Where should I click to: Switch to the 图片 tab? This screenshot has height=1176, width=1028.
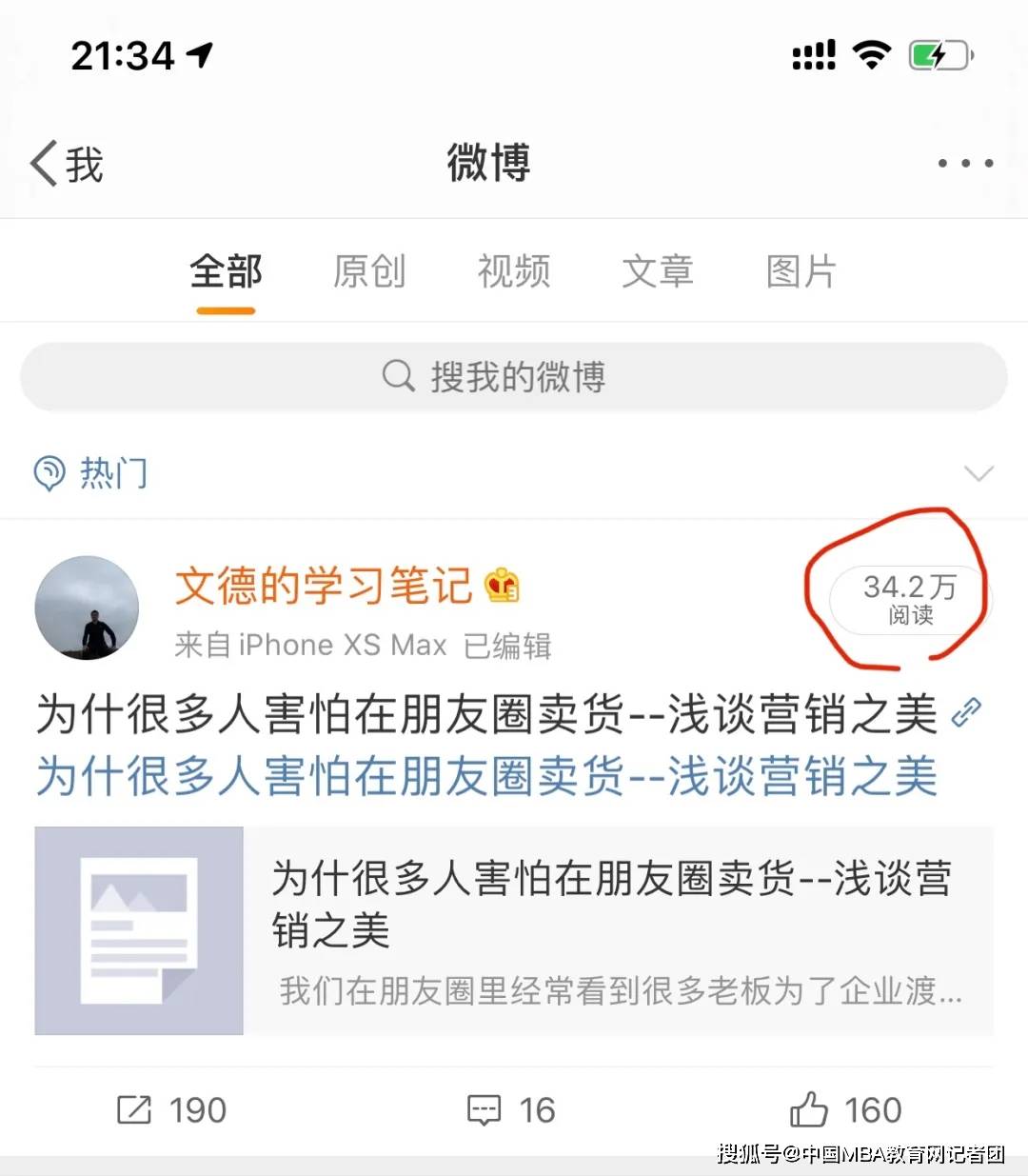(801, 272)
